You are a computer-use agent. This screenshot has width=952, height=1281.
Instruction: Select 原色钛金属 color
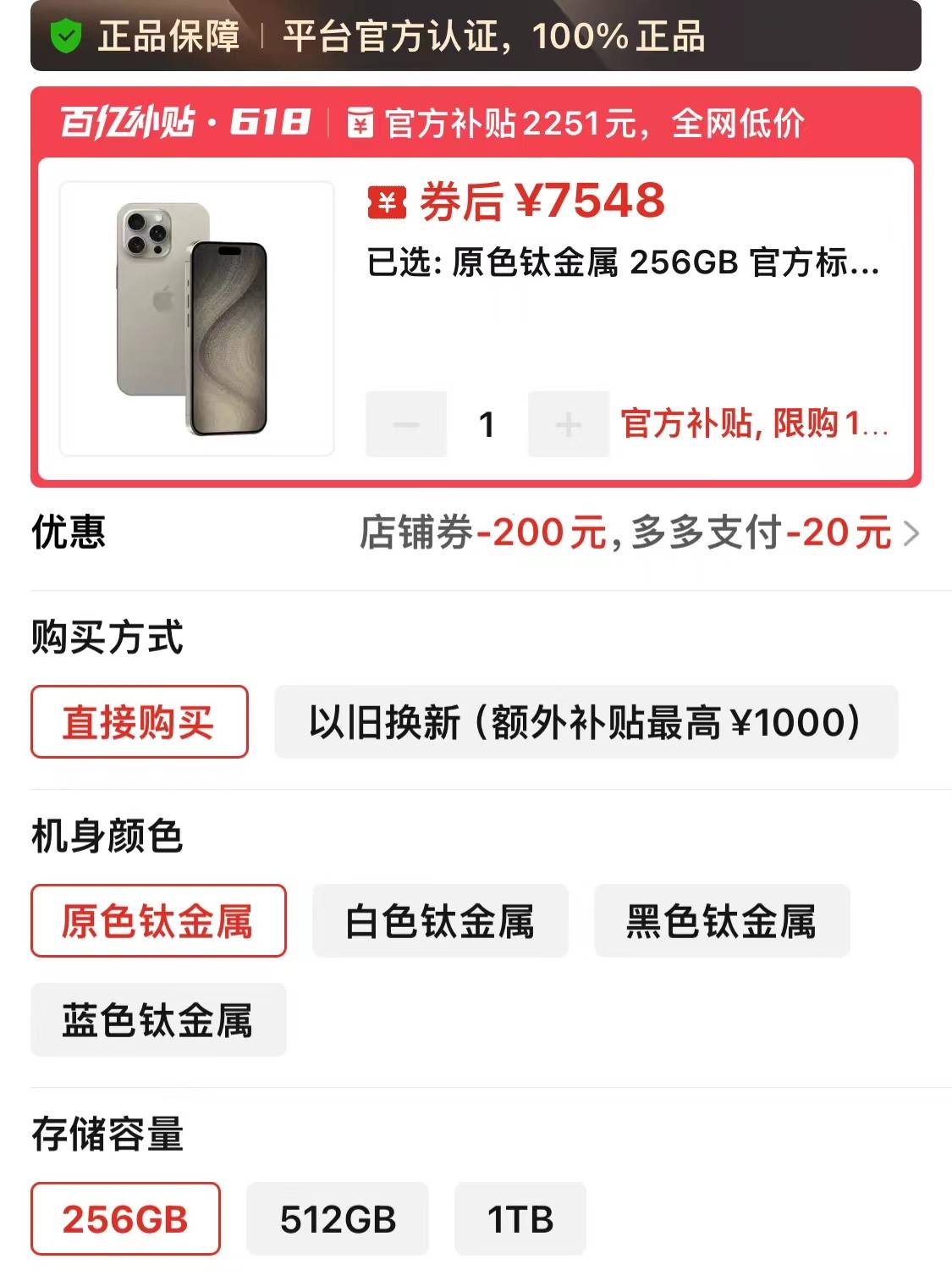pyautogui.click(x=158, y=920)
